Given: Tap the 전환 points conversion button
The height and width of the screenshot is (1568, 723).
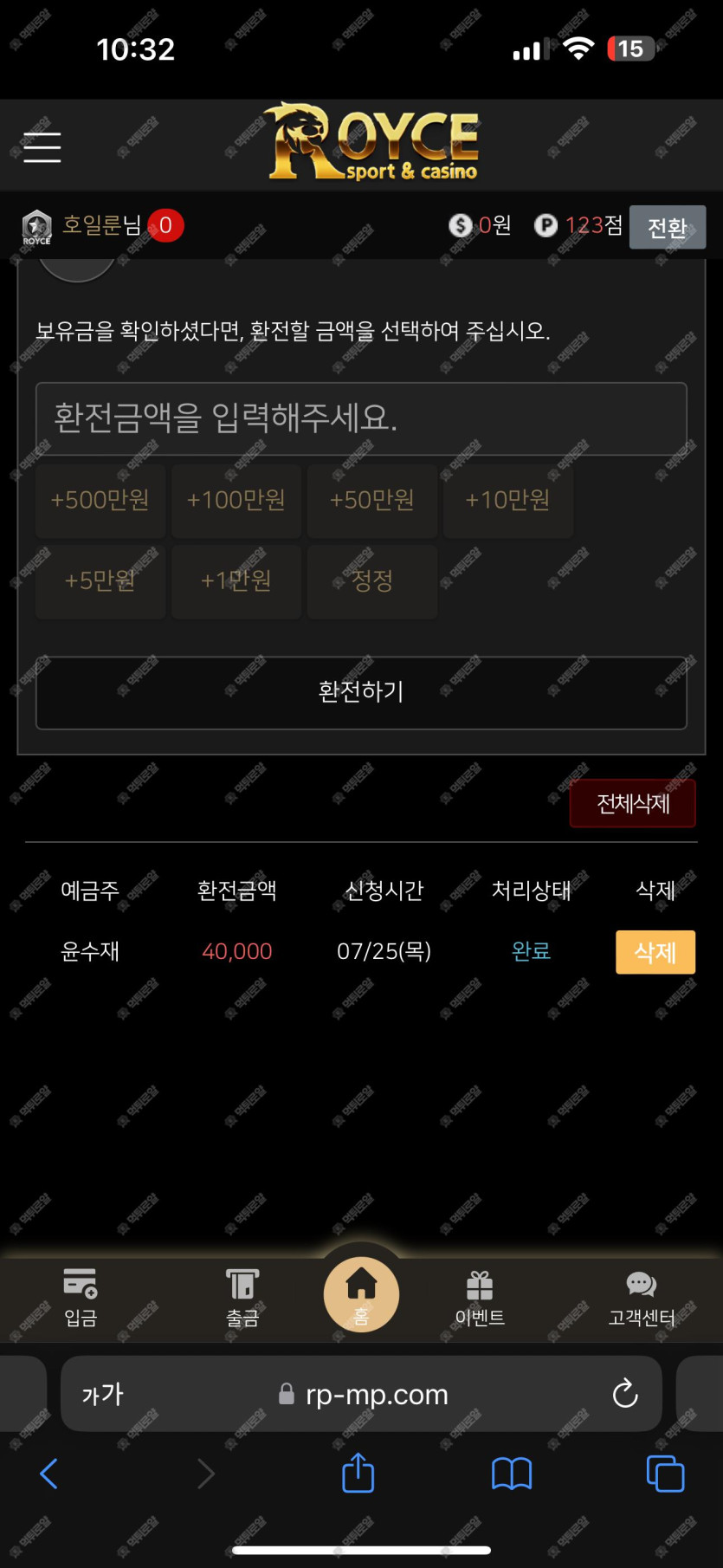Looking at the screenshot, I should tap(667, 227).
